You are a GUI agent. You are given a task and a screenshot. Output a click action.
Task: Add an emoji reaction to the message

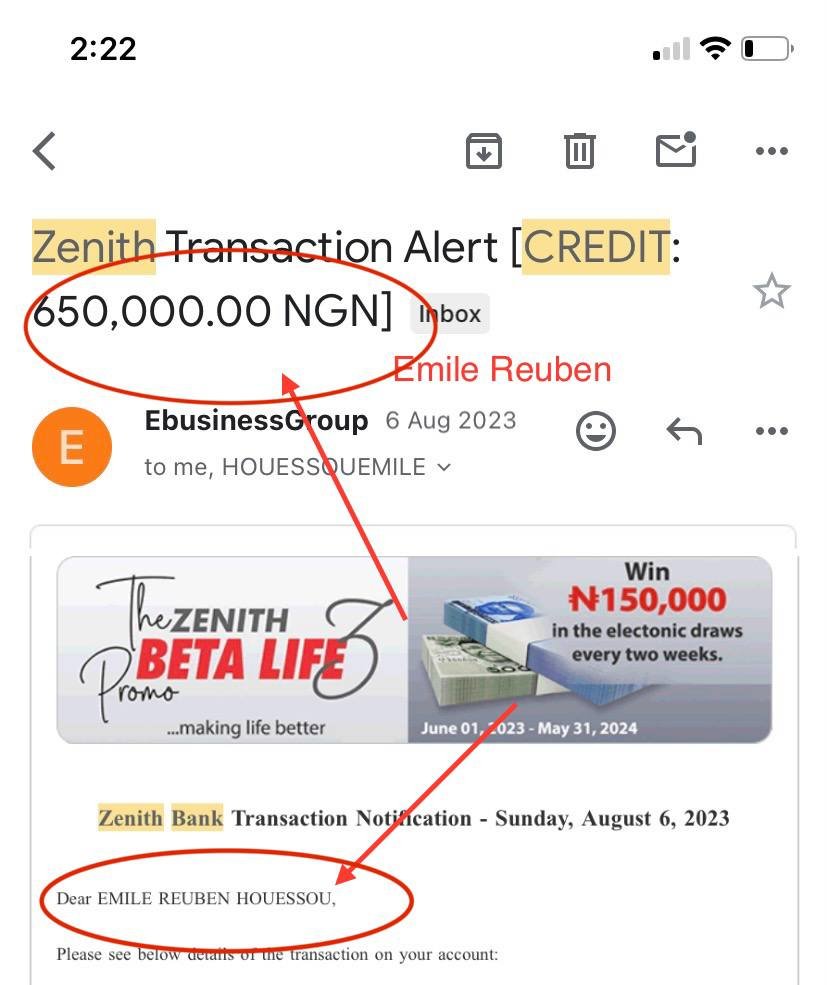[x=596, y=432]
